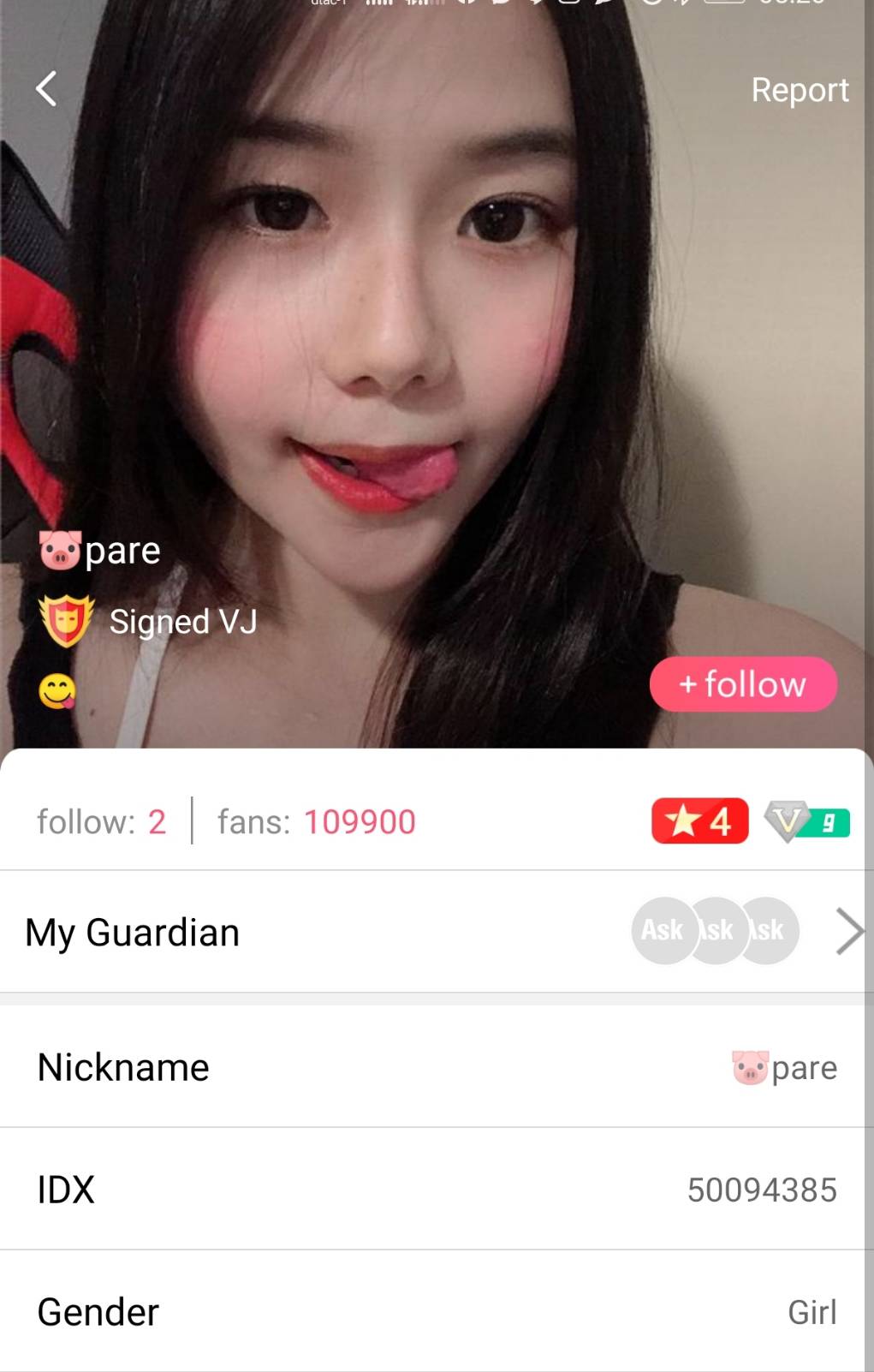The width and height of the screenshot is (874, 1372).
Task: Tap Report on this profile
Action: (799, 90)
